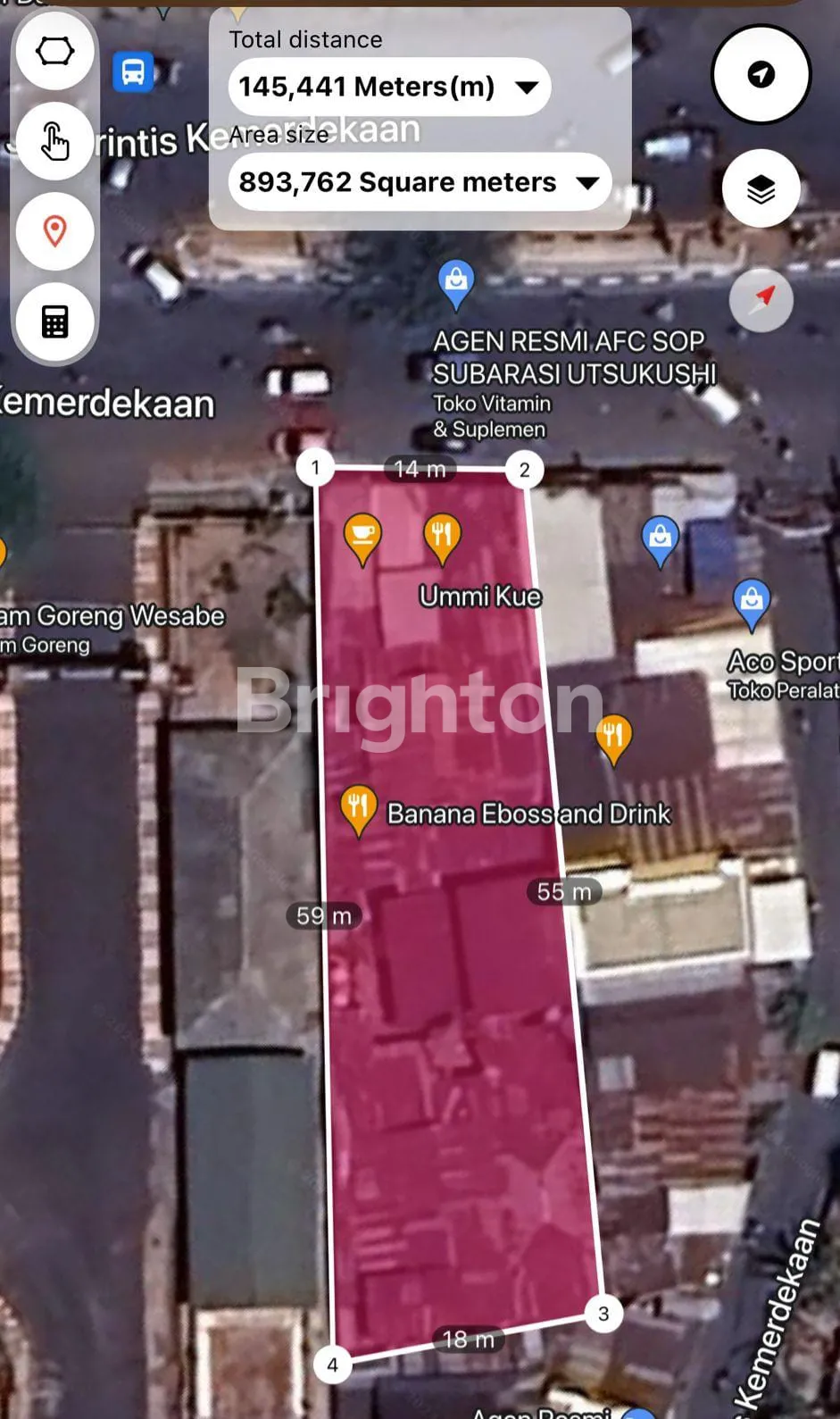
Task: Expand the Total distance unit dropdown
Action: pyautogui.click(x=527, y=87)
